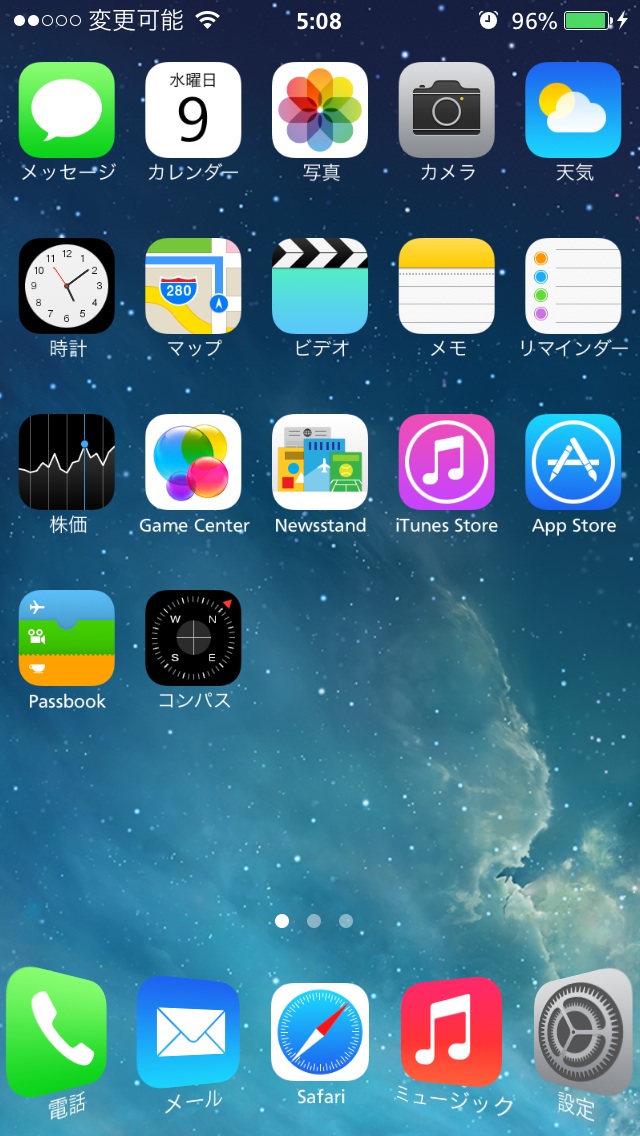Viewport: 640px width, 1136px height.
Task: Open the メモ (Notes) app
Action: coord(447,286)
